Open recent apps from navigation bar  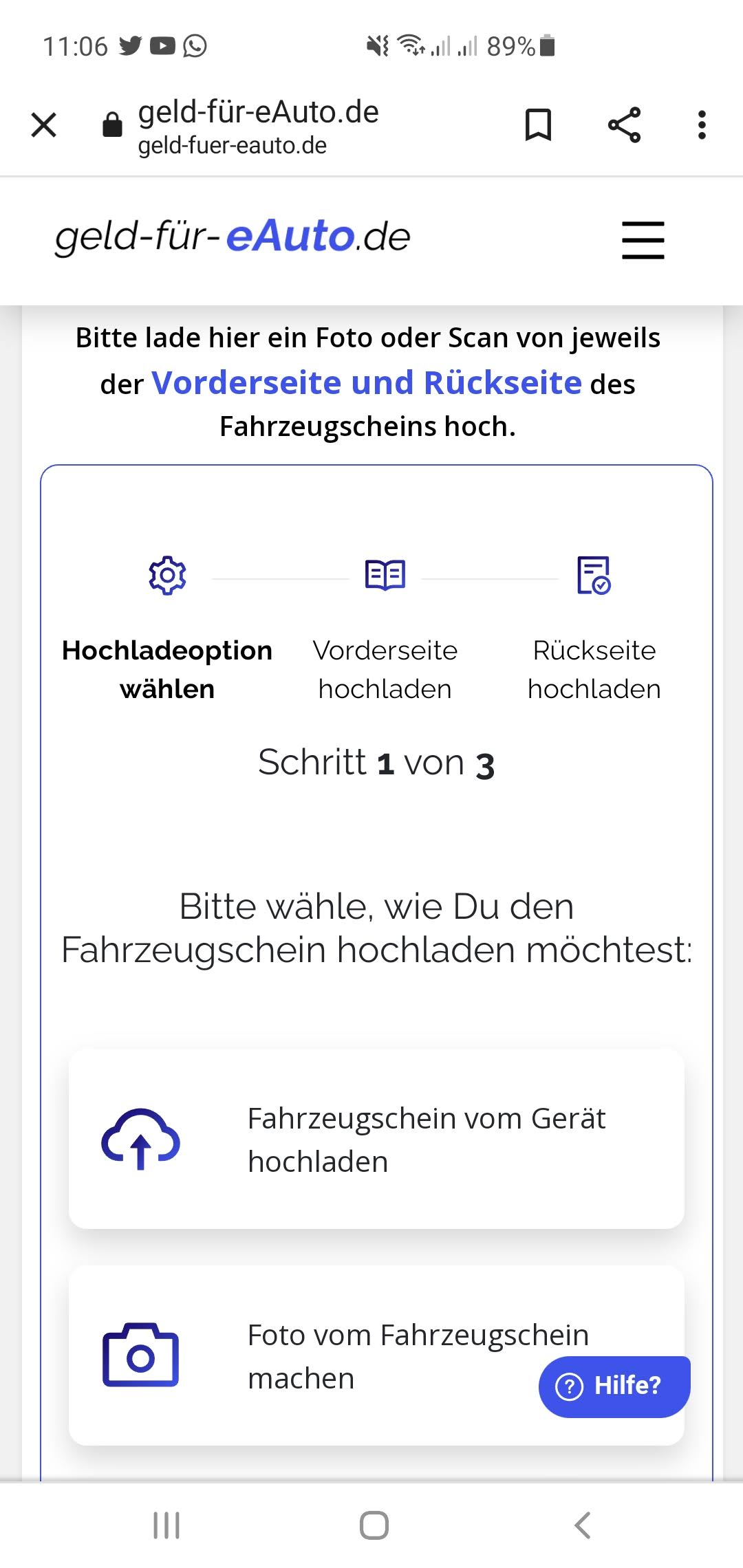pyautogui.click(x=166, y=1525)
